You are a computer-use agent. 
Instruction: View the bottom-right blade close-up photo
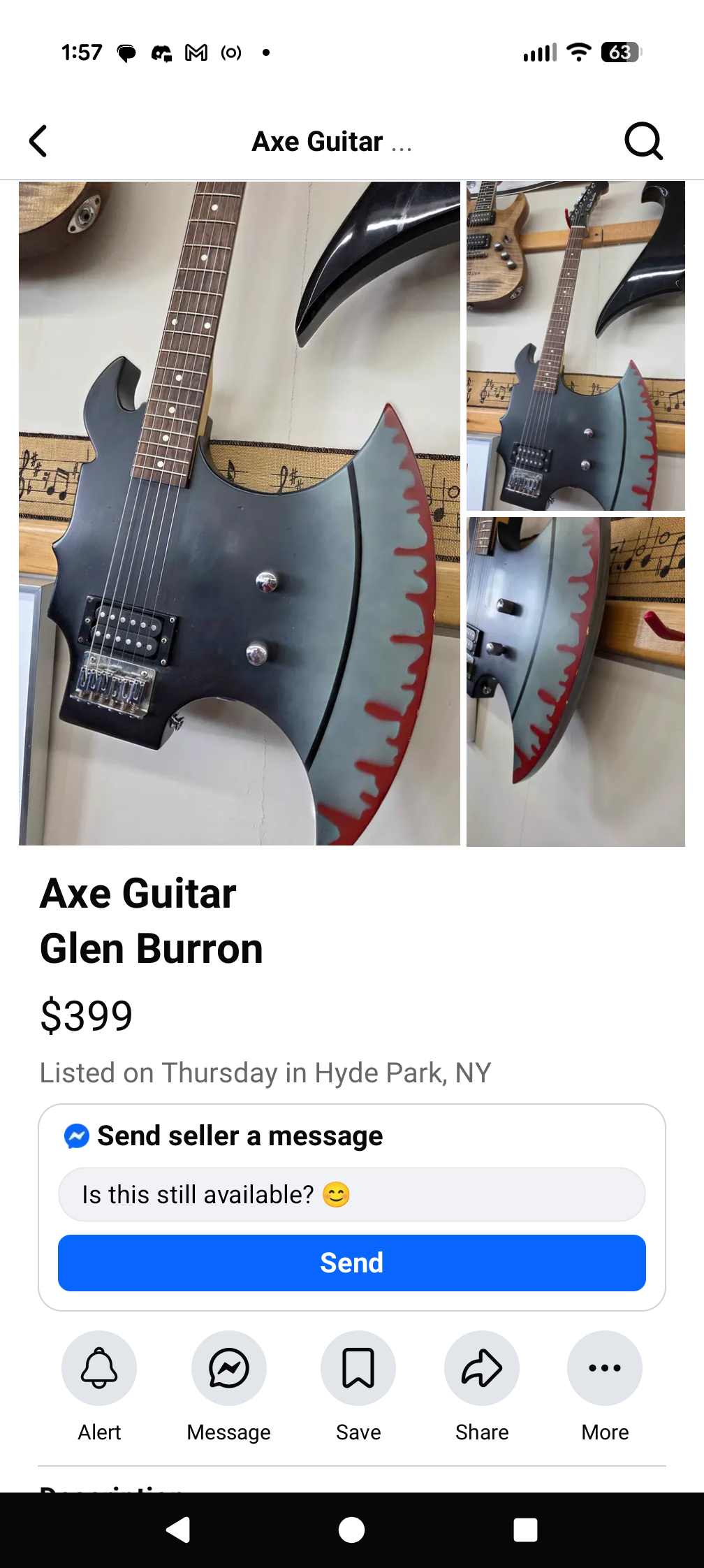coord(575,681)
